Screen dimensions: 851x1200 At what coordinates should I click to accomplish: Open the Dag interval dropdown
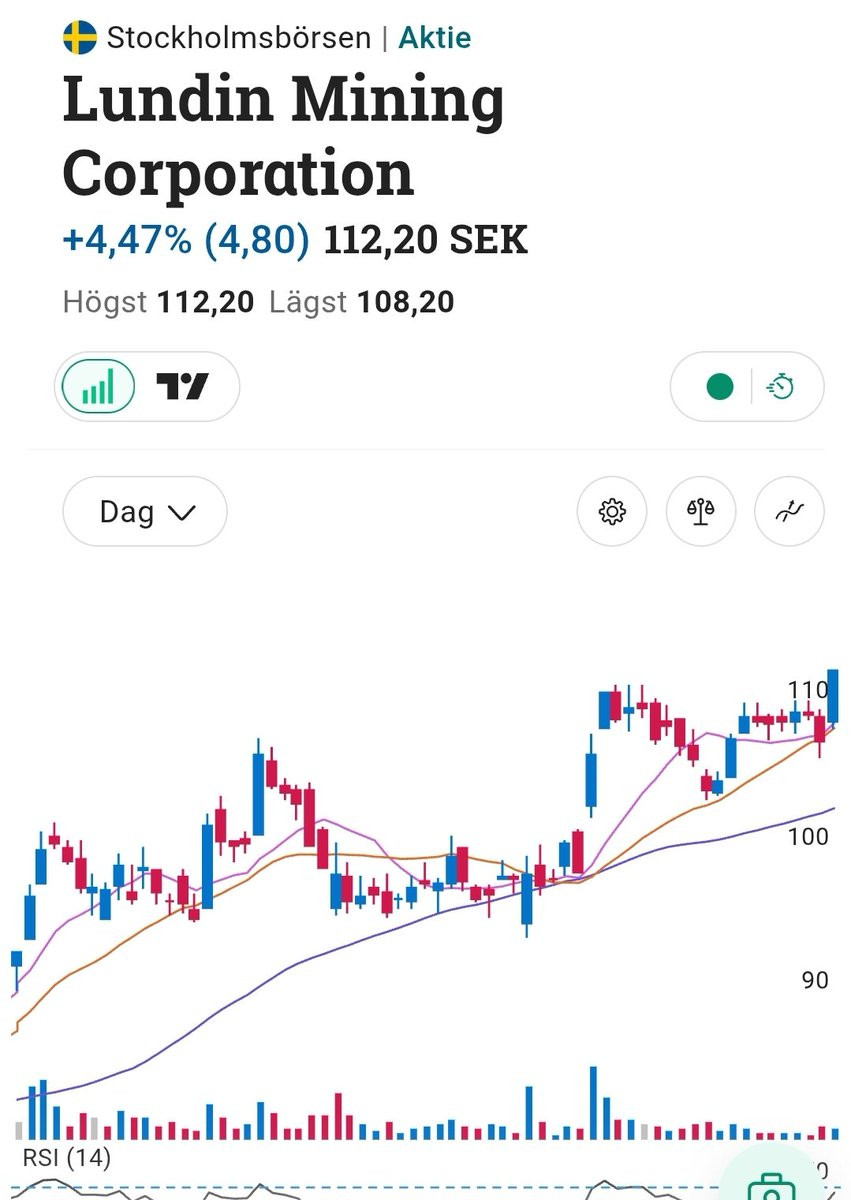pyautogui.click(x=145, y=512)
